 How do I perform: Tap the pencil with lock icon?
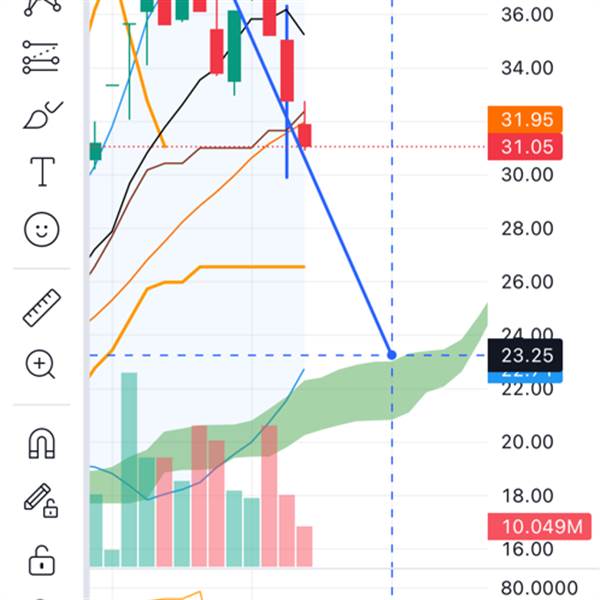[42, 499]
